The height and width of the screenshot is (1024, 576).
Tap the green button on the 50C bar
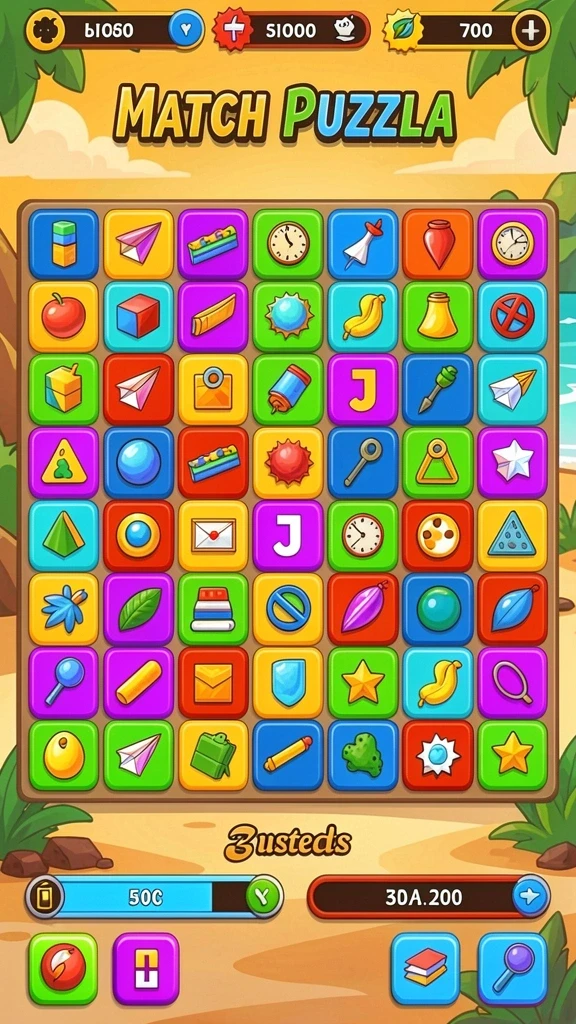(264, 897)
